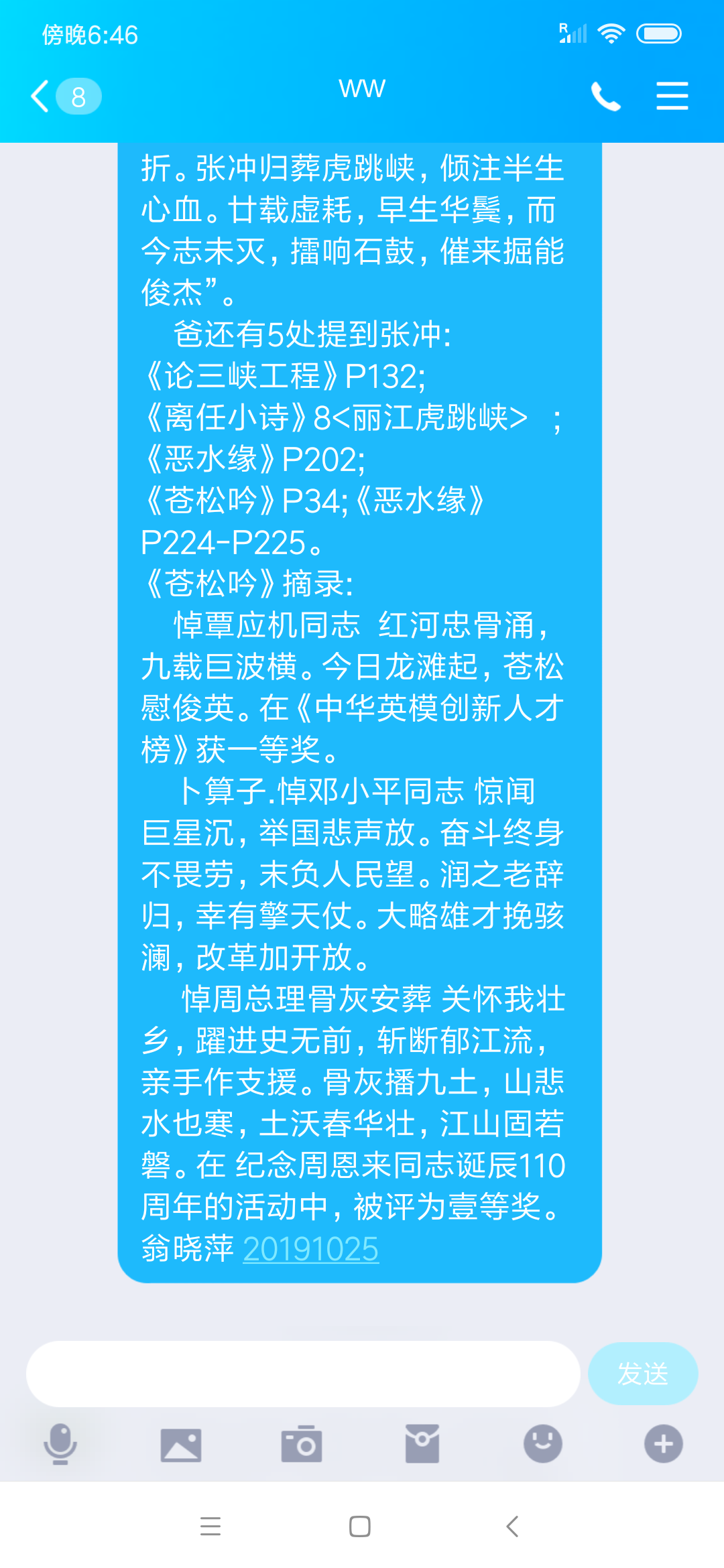Image resolution: width=724 pixels, height=1568 pixels.
Task: Open the chat settings menu
Action: point(672,96)
